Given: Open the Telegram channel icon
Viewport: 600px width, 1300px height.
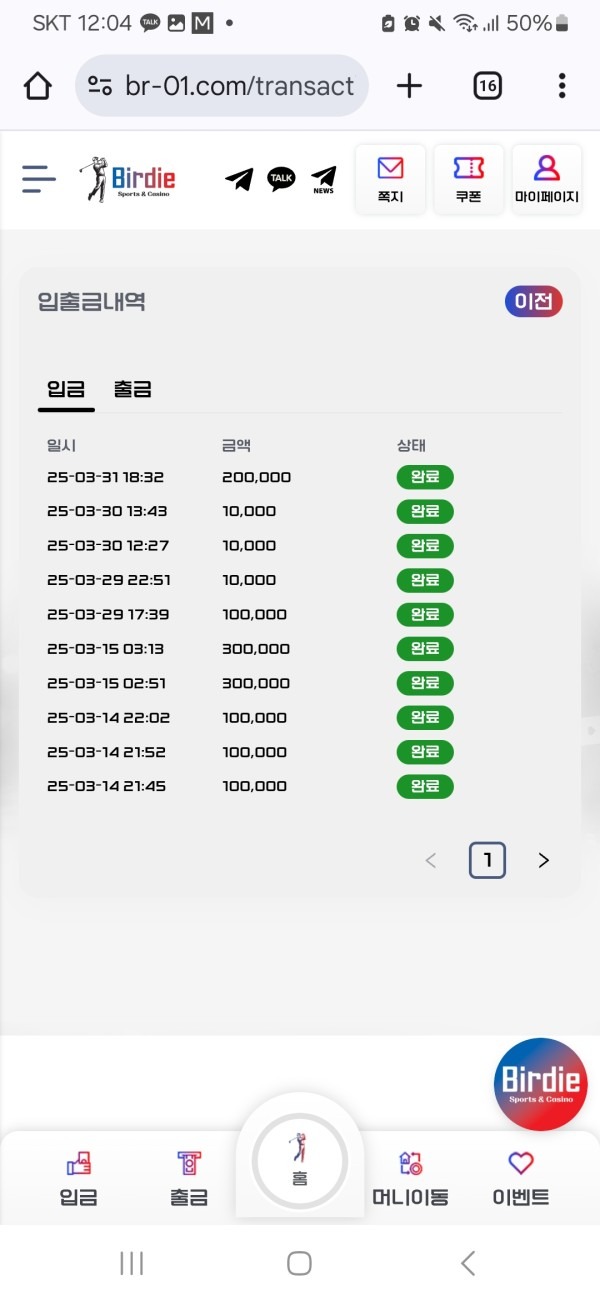Looking at the screenshot, I should click(x=239, y=179).
